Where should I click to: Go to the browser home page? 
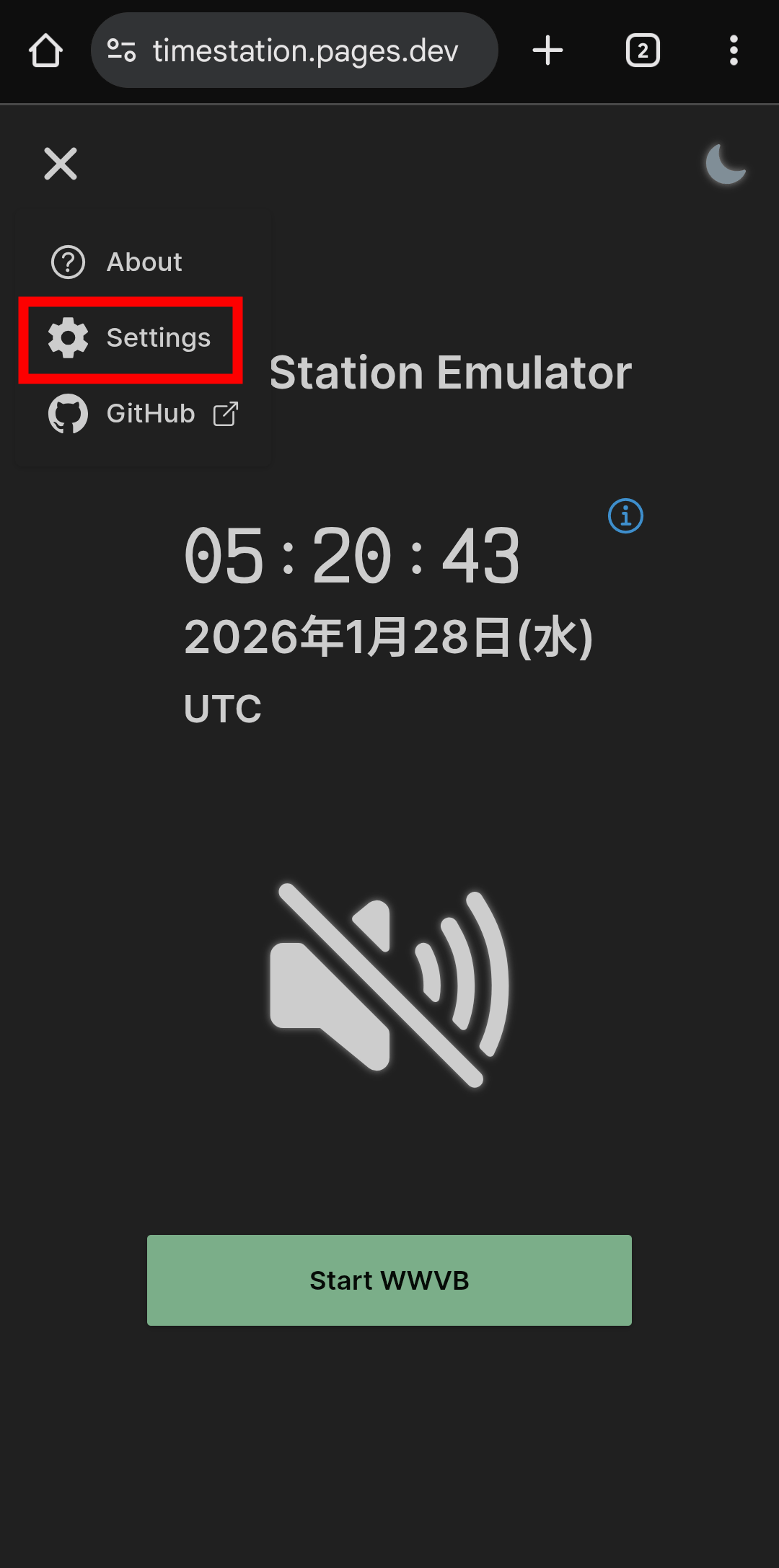coord(45,50)
